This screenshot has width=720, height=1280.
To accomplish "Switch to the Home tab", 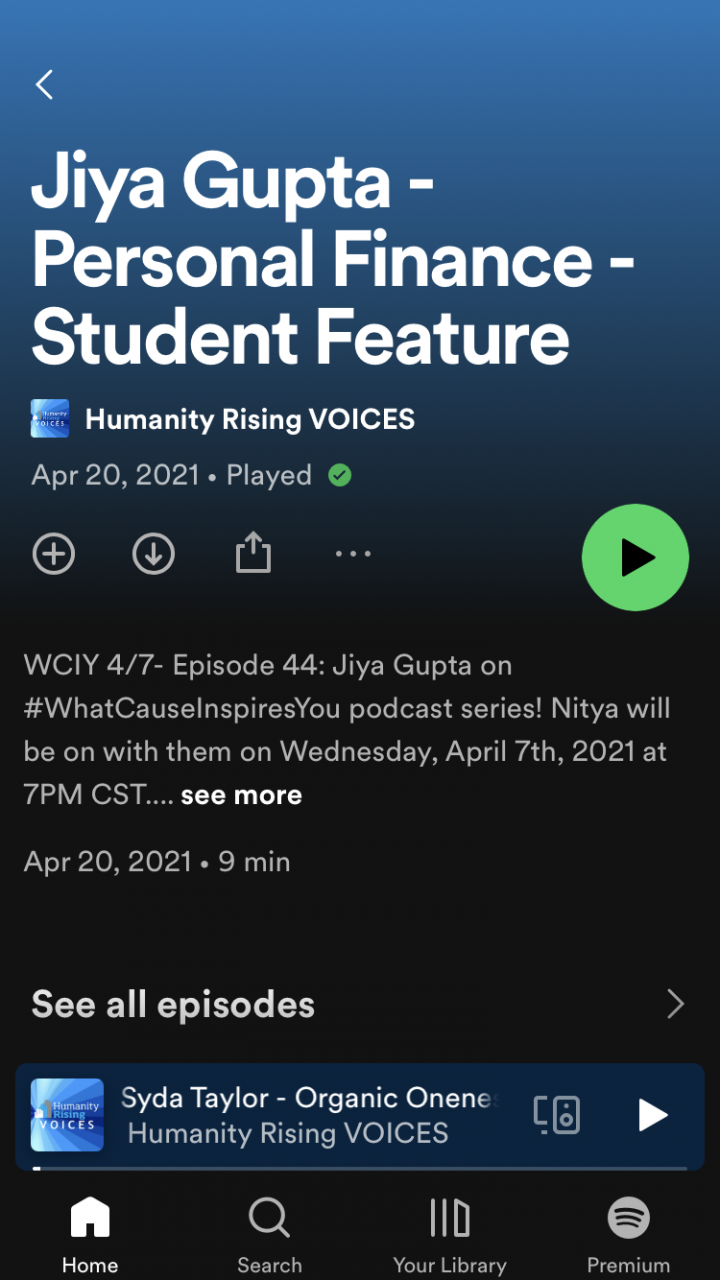I will tap(90, 1235).
